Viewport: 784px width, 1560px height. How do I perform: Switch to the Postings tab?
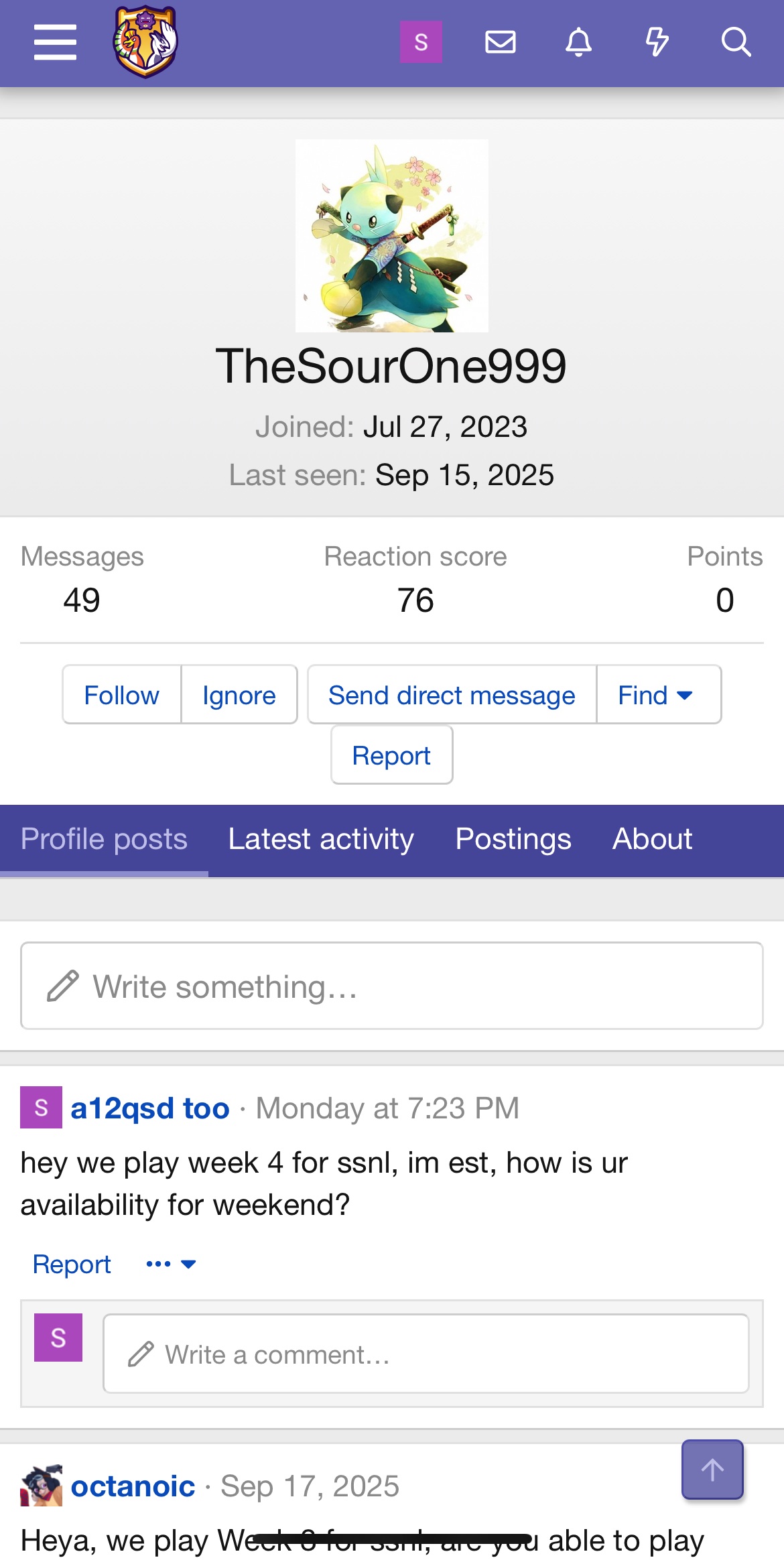[513, 839]
